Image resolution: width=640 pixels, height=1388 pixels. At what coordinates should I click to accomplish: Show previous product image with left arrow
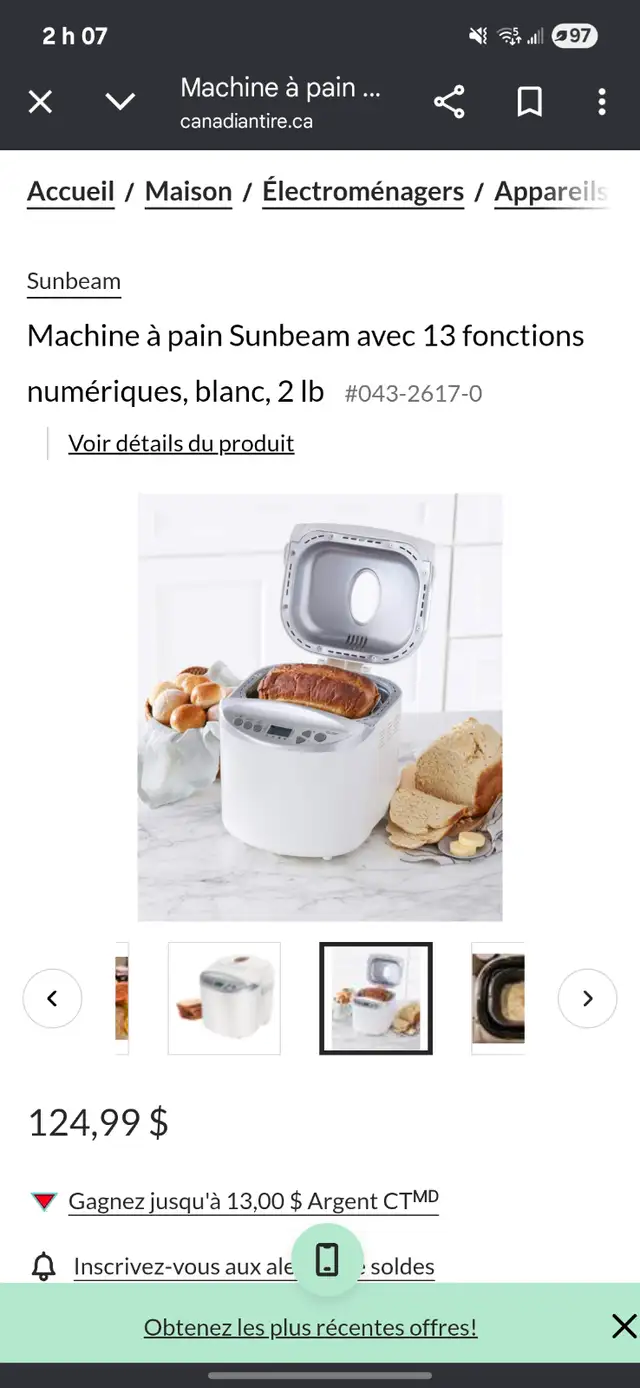pyautogui.click(x=52, y=998)
